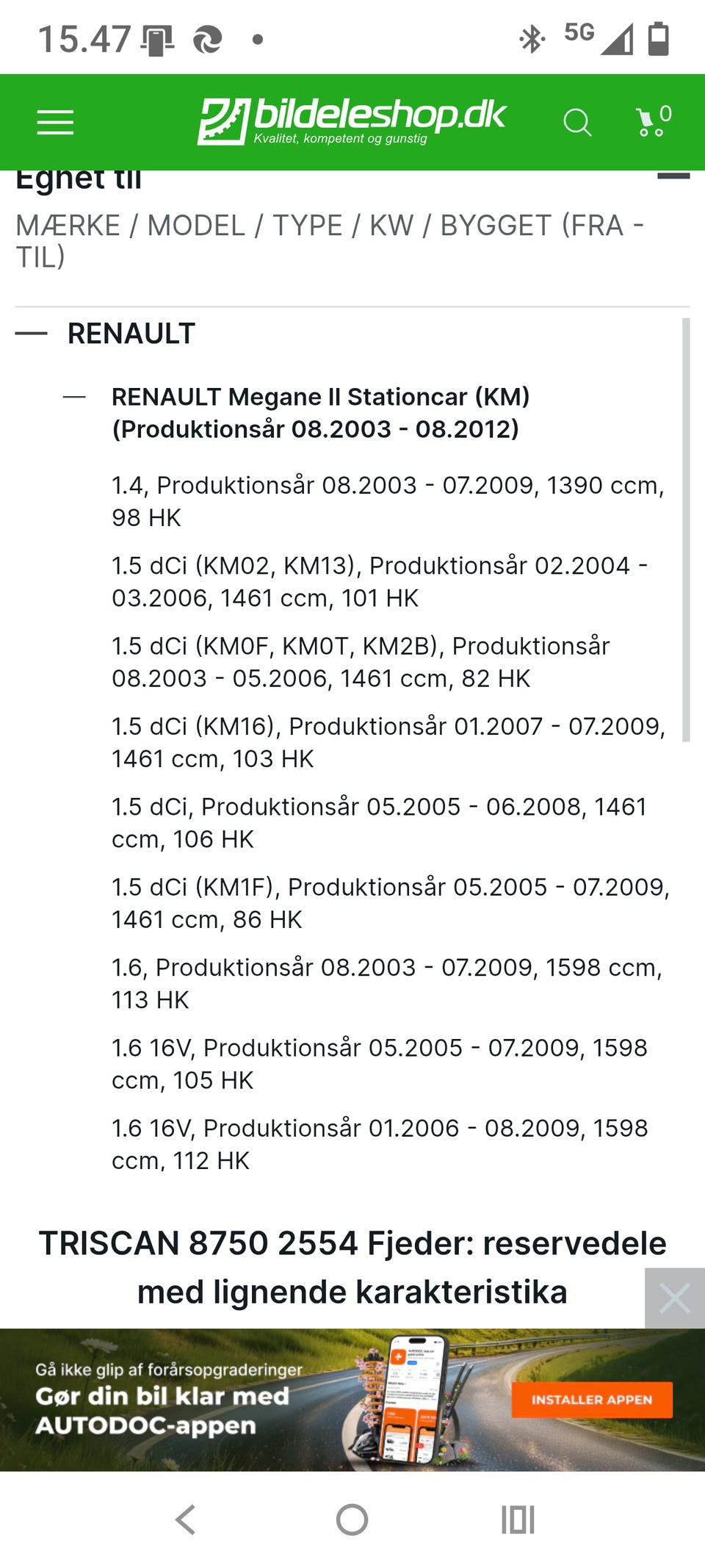Open the shopping cart
The width and height of the screenshot is (705, 1568).
pos(653,121)
